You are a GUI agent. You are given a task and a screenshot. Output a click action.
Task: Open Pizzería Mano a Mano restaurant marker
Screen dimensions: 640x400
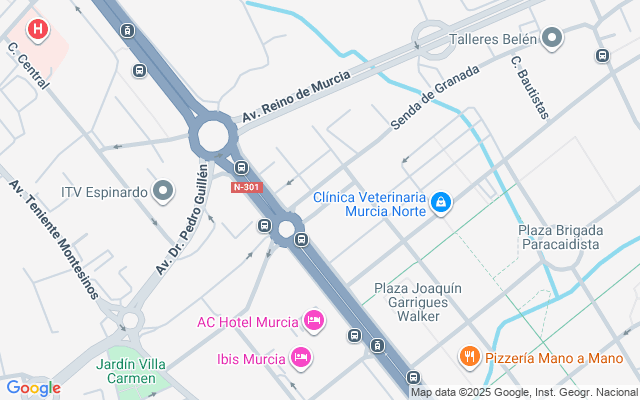pos(467,357)
